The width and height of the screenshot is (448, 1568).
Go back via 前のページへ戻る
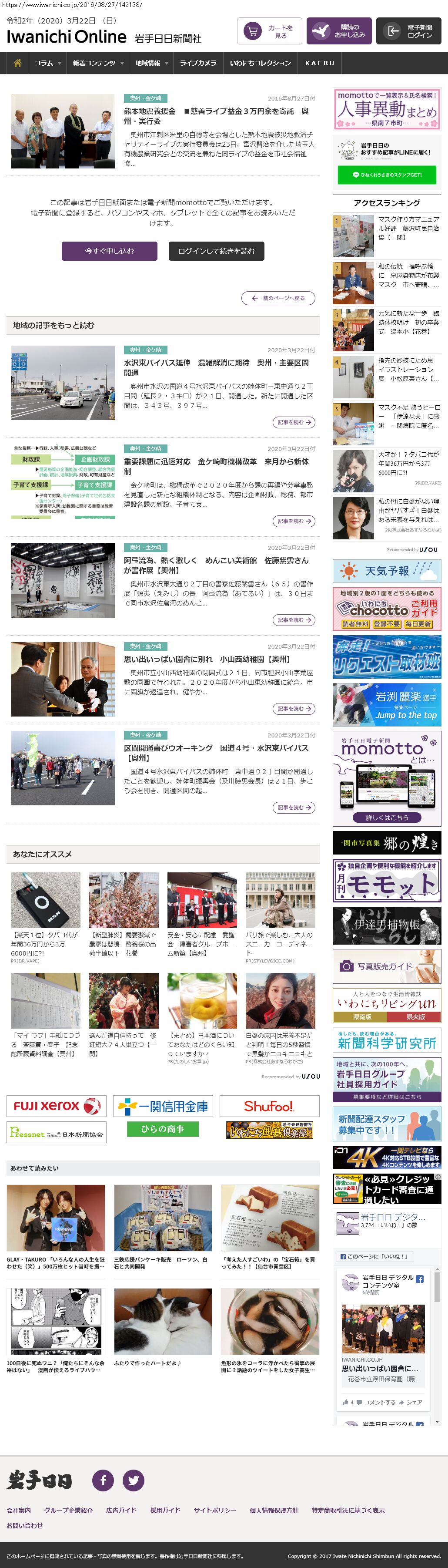[x=278, y=298]
